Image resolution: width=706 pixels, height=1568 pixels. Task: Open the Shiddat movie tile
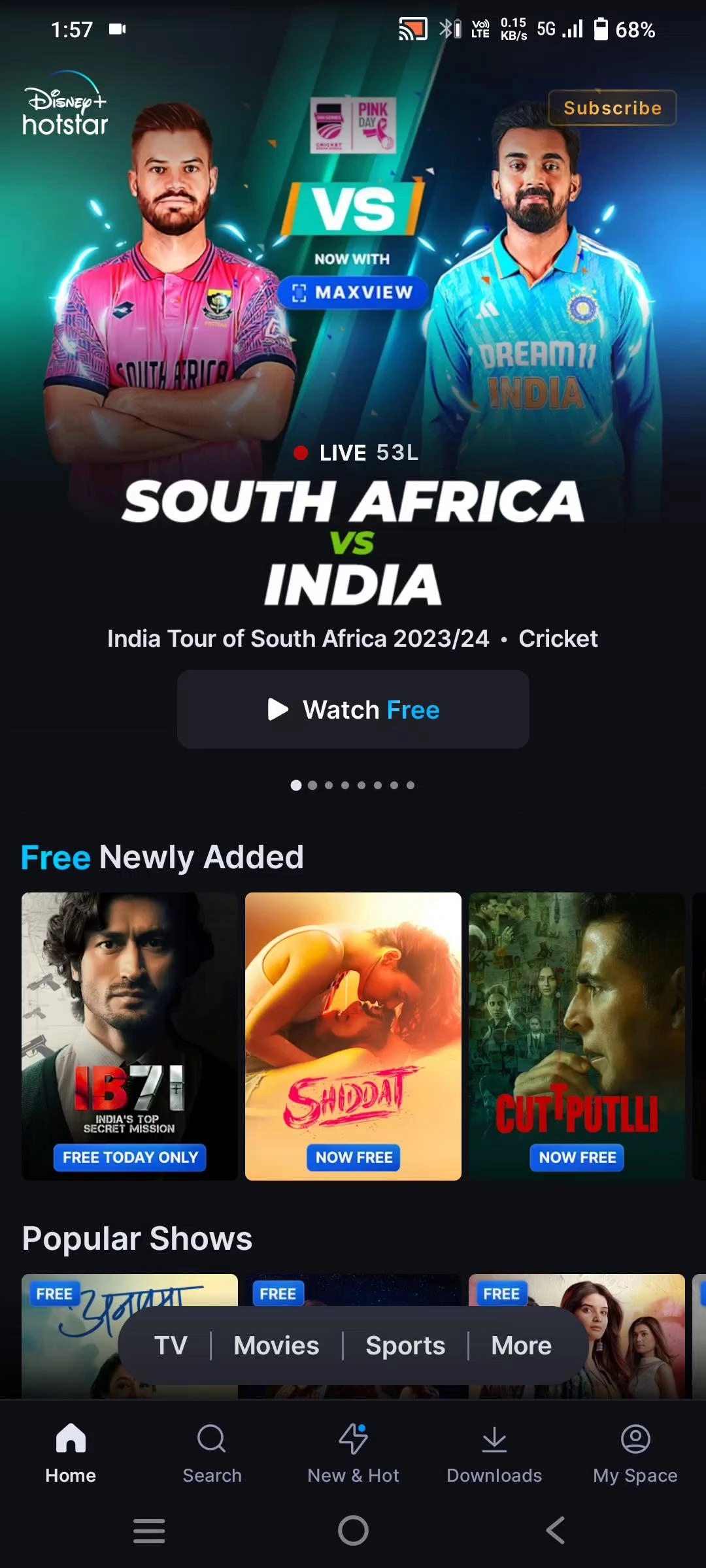click(353, 1036)
